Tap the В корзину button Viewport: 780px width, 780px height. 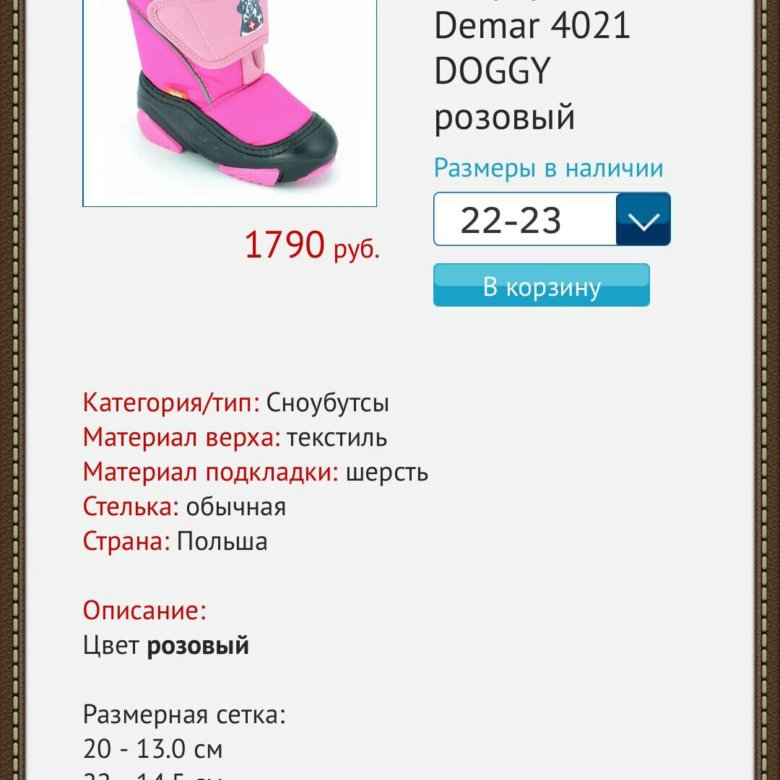(541, 286)
